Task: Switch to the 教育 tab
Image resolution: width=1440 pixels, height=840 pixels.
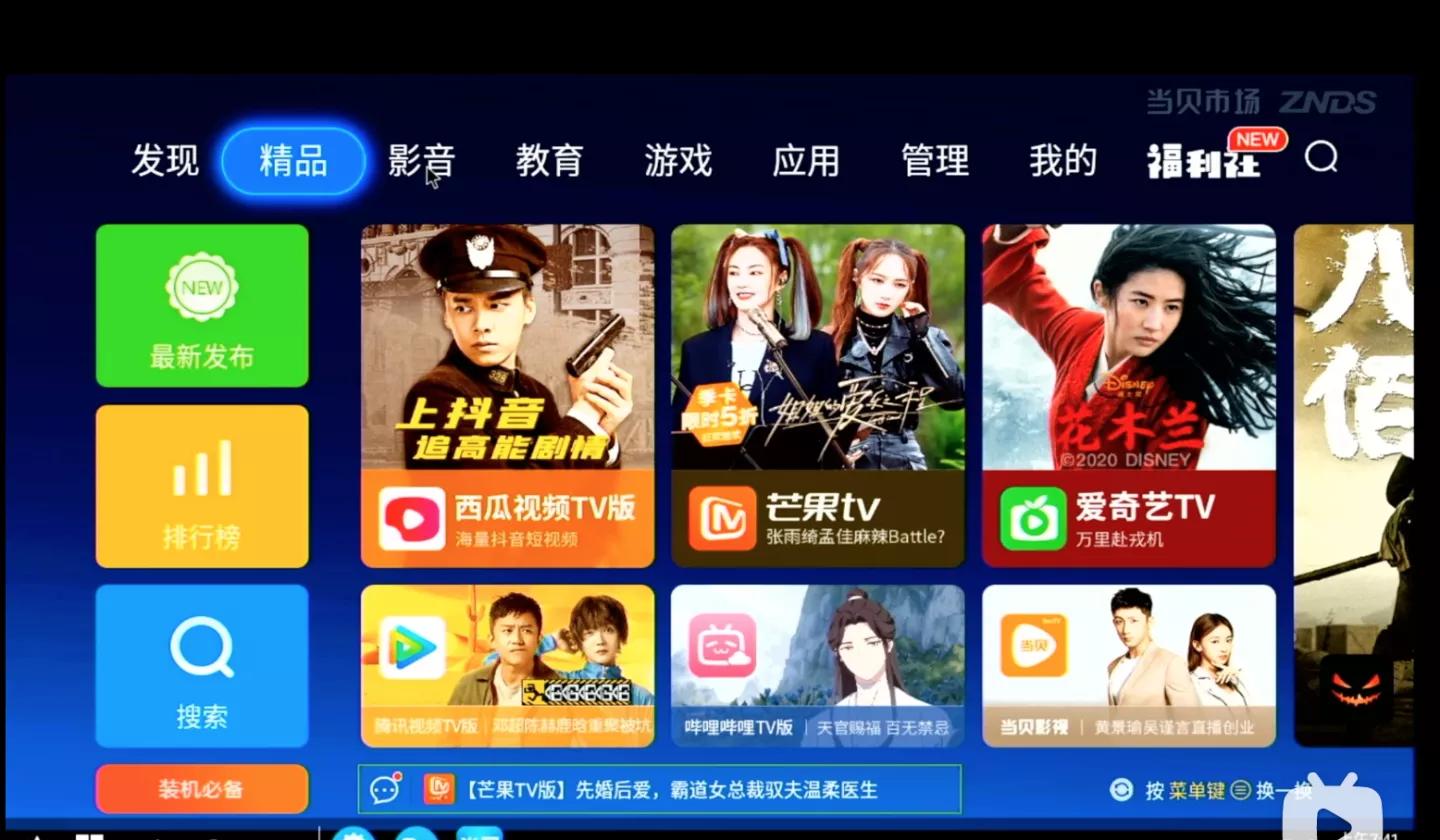Action: point(549,161)
